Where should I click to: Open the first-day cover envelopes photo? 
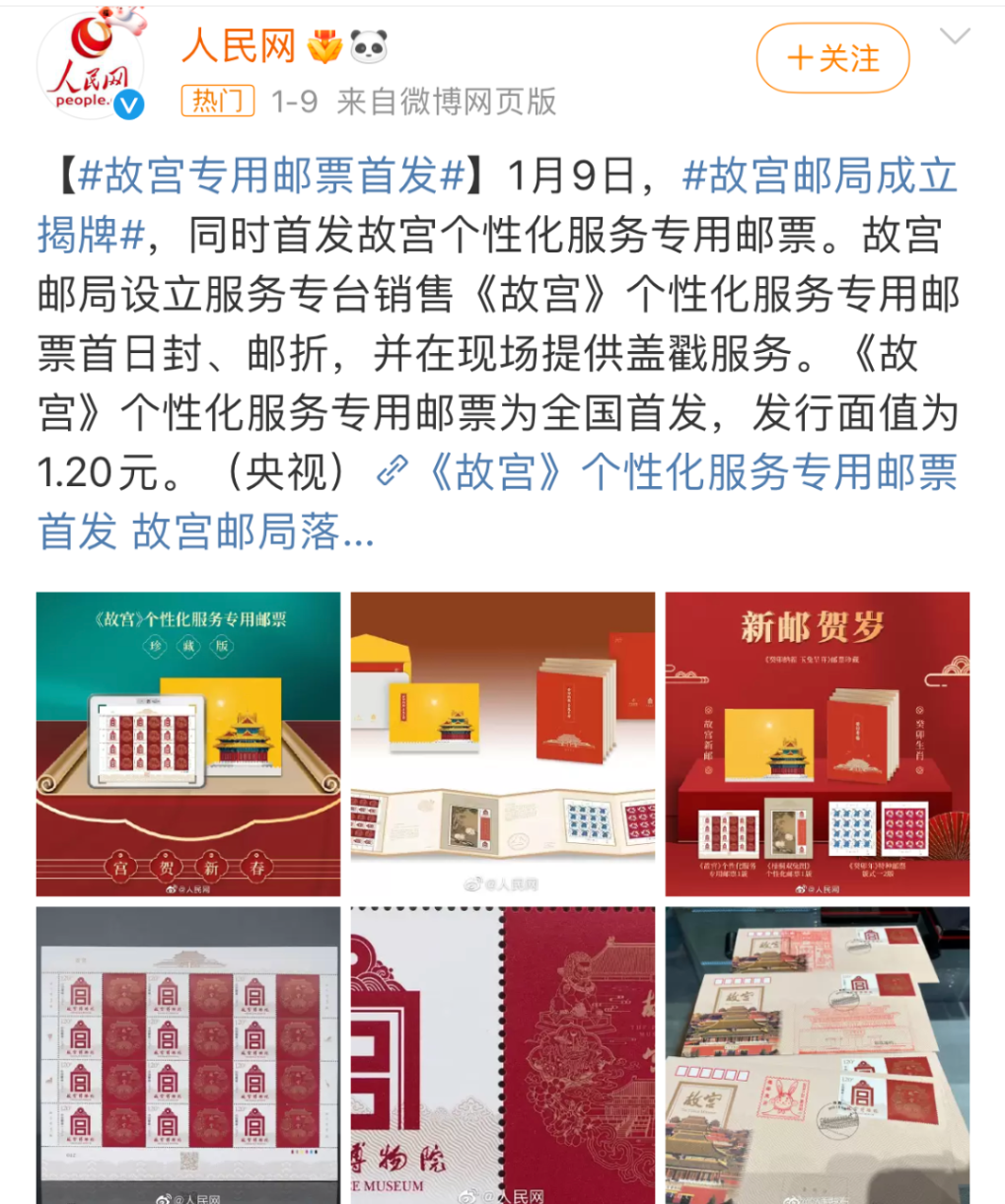click(817, 1055)
